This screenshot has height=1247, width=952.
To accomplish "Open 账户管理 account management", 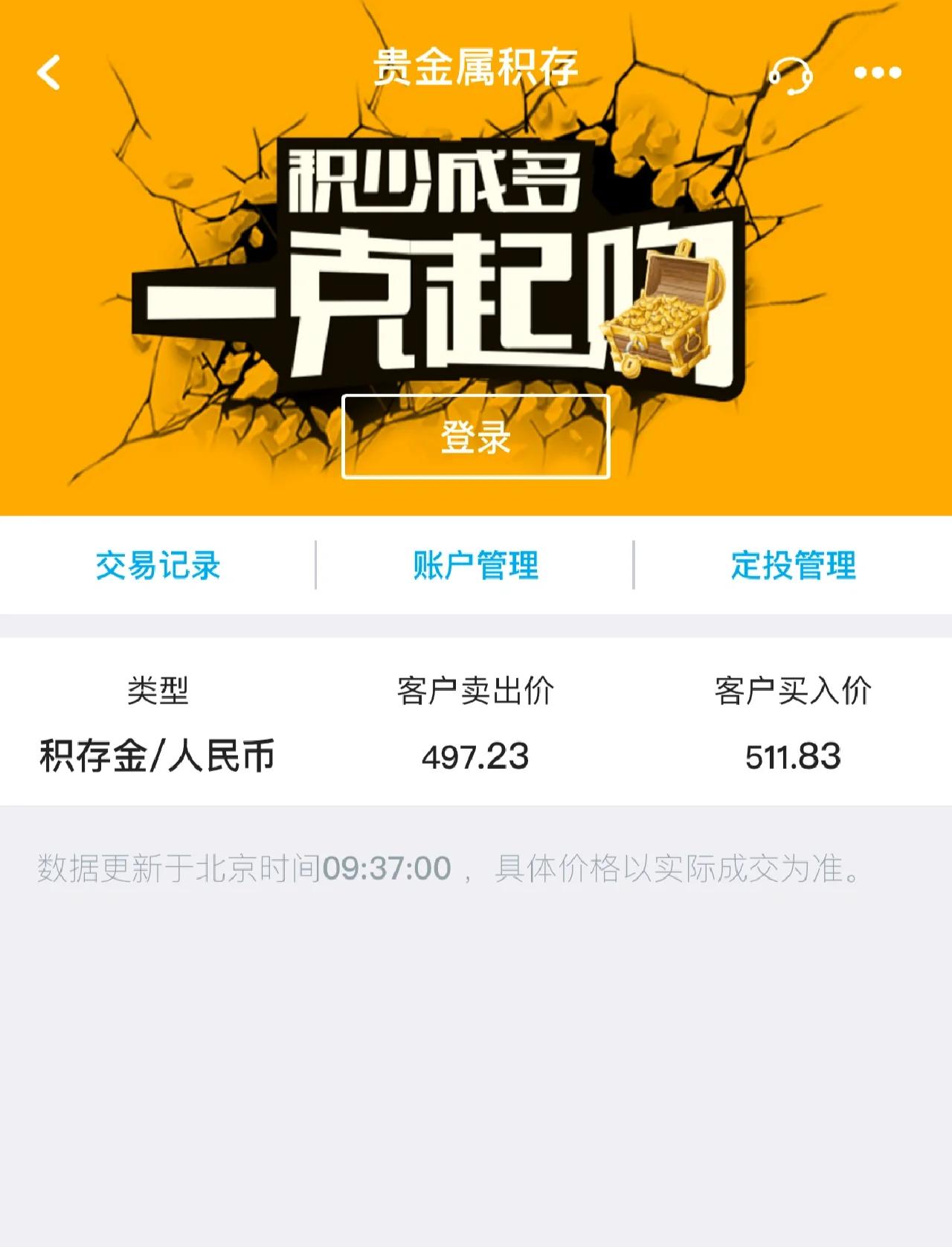I will 476,565.
